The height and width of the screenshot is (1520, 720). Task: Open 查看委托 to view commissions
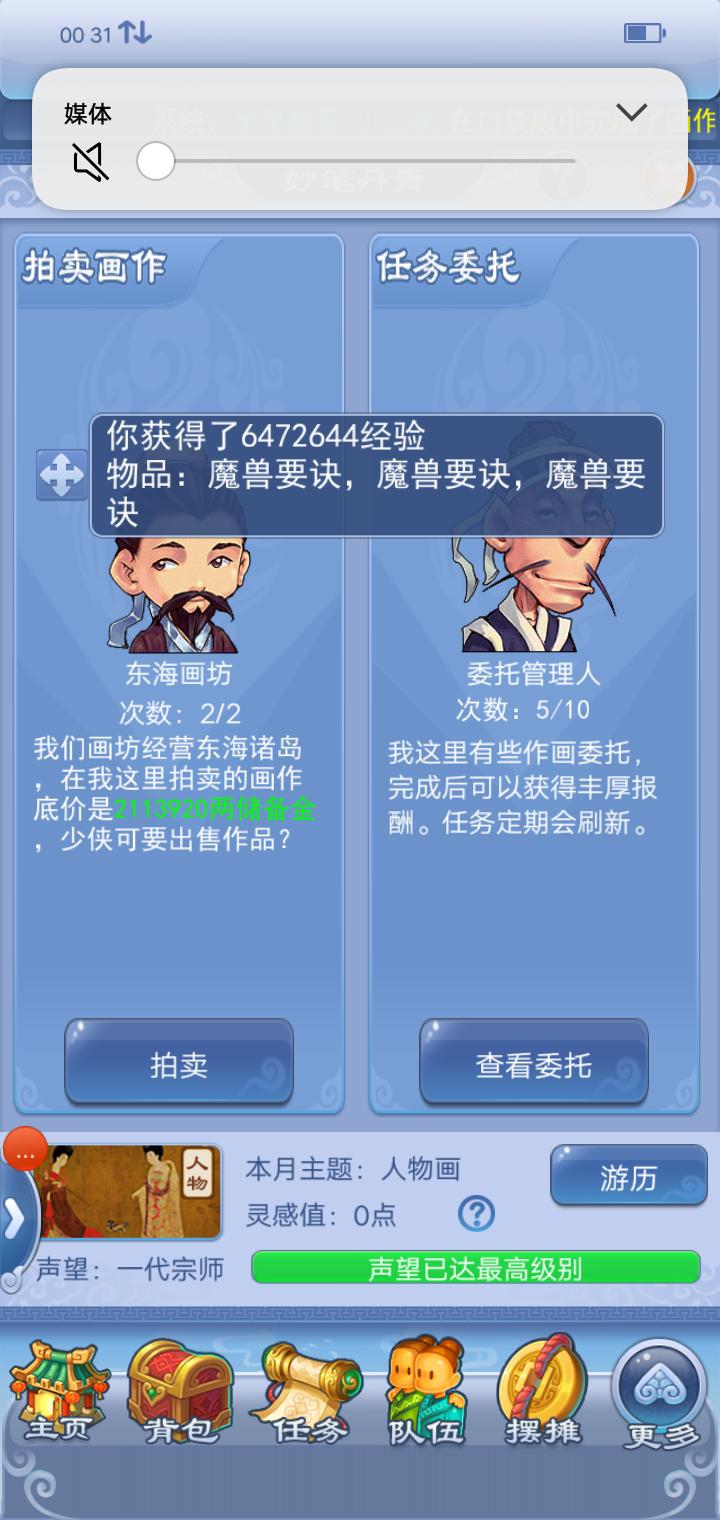(x=534, y=1064)
